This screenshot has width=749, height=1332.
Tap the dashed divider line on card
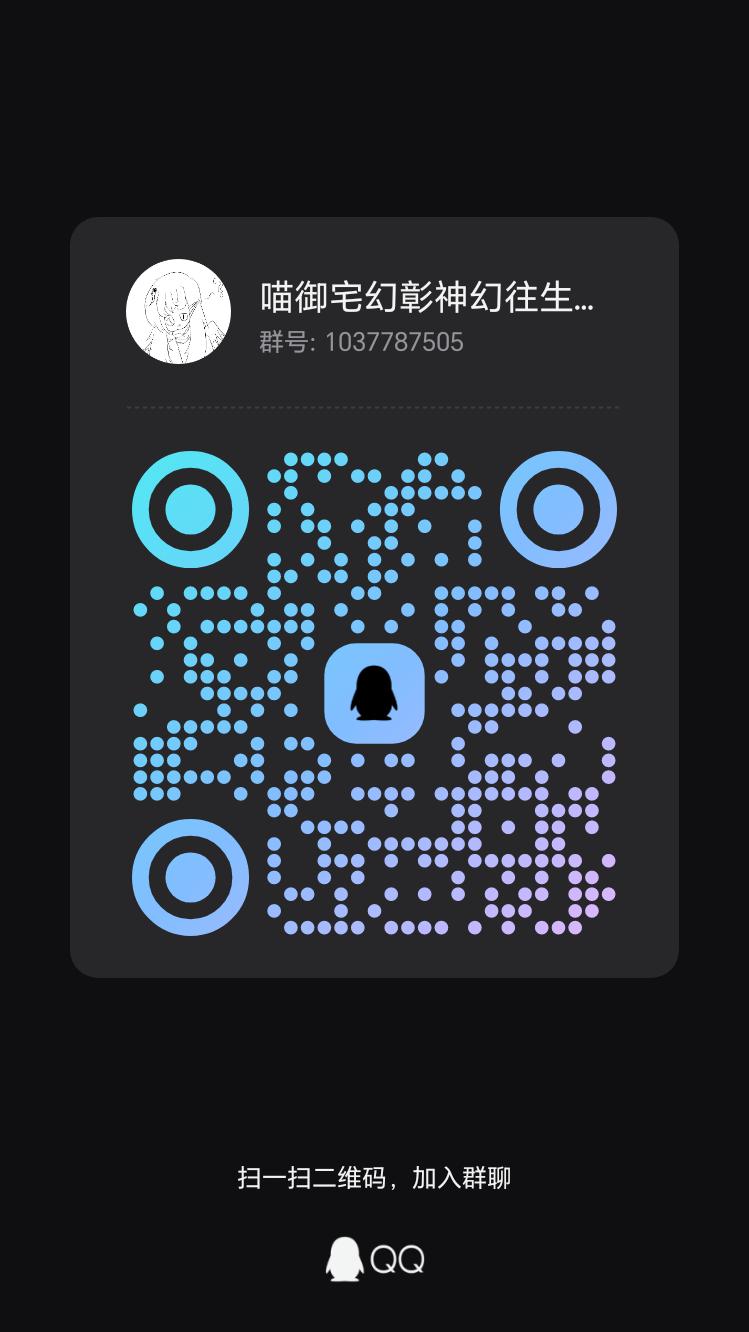pos(373,407)
